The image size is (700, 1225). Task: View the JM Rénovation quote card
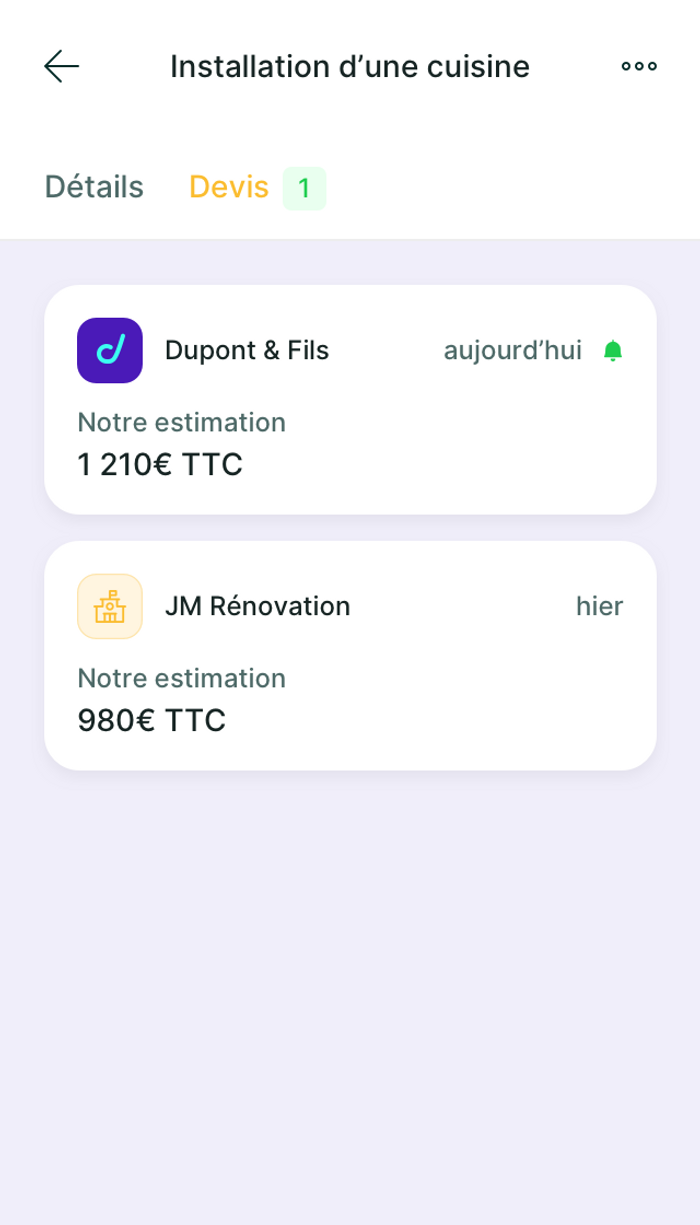coord(350,655)
